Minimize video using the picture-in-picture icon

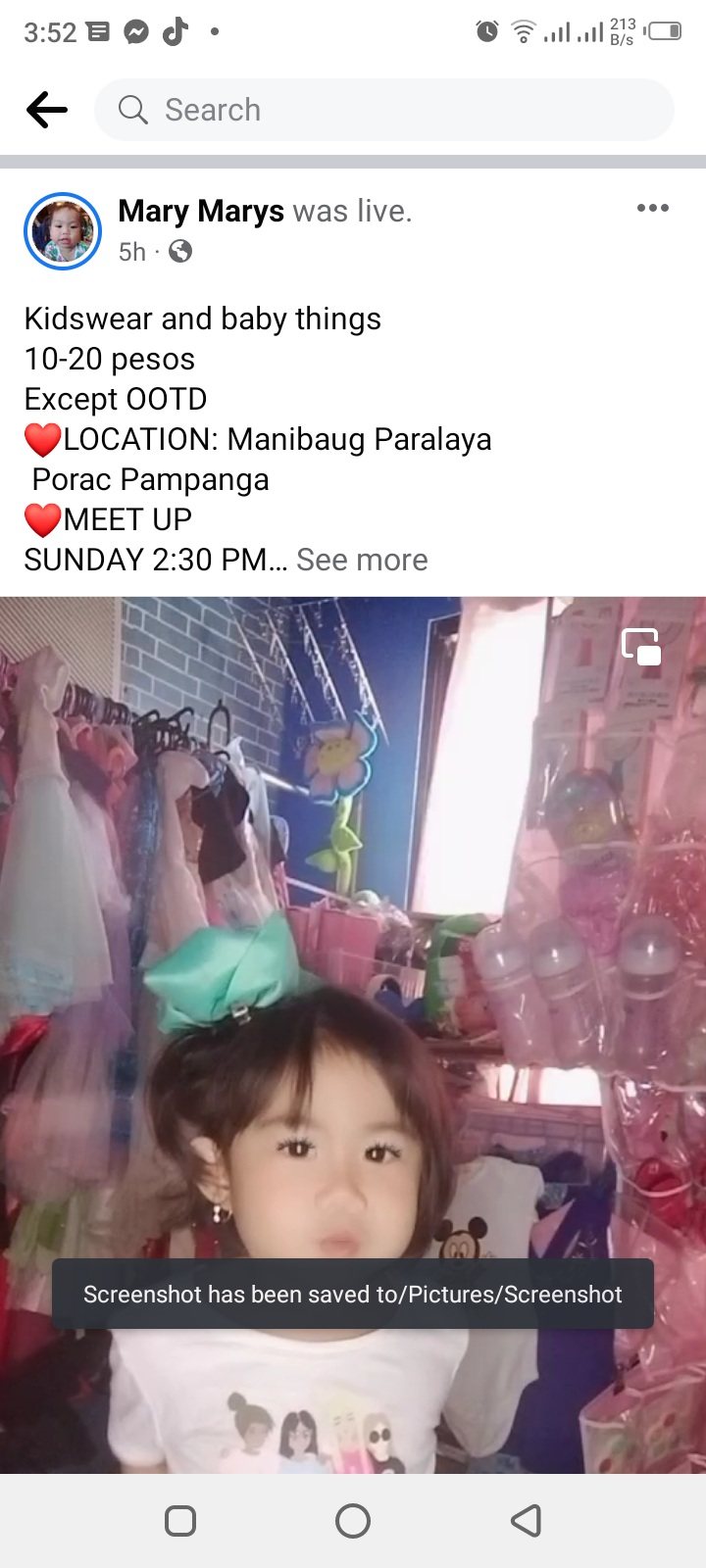point(641,647)
